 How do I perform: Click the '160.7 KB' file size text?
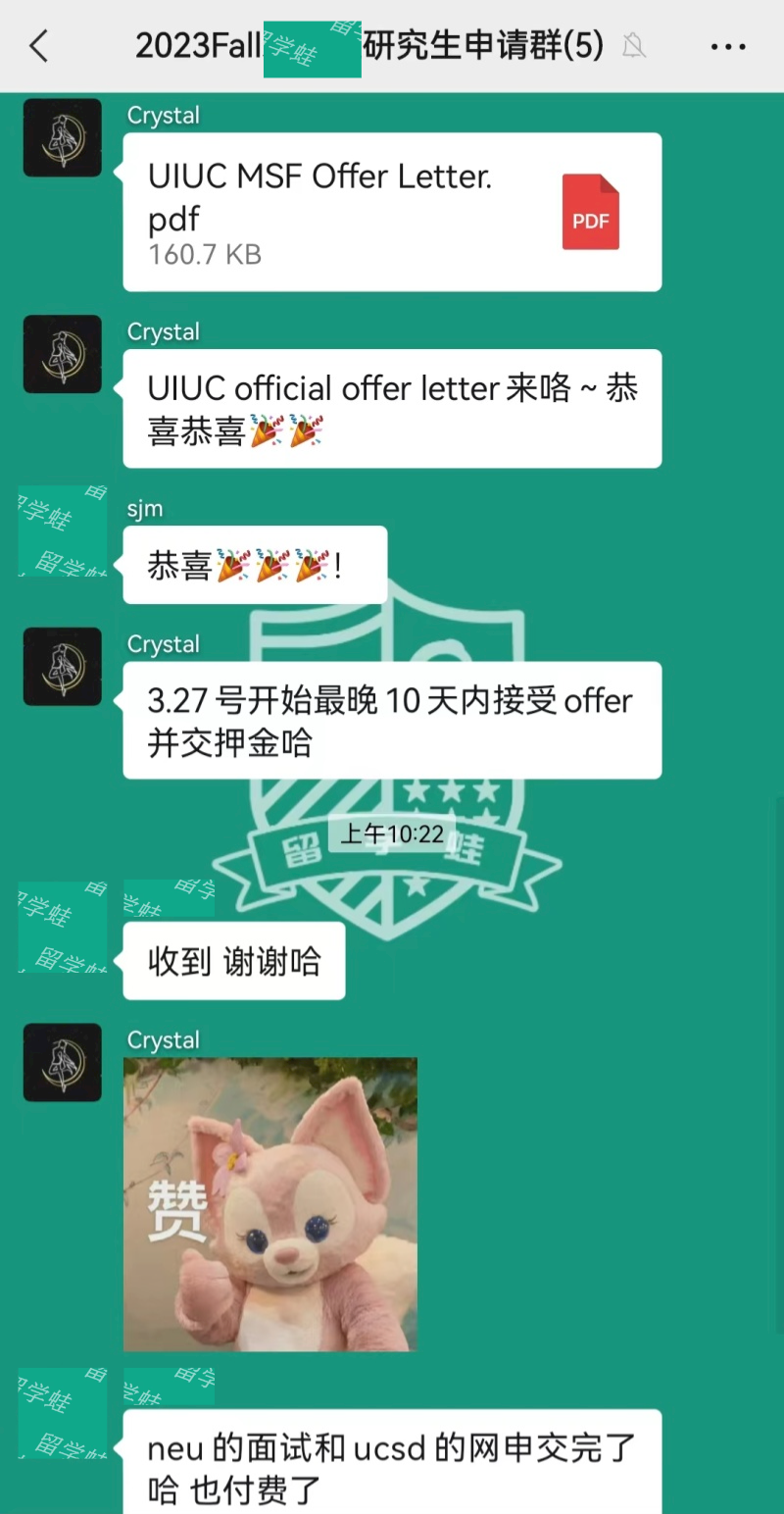204,255
